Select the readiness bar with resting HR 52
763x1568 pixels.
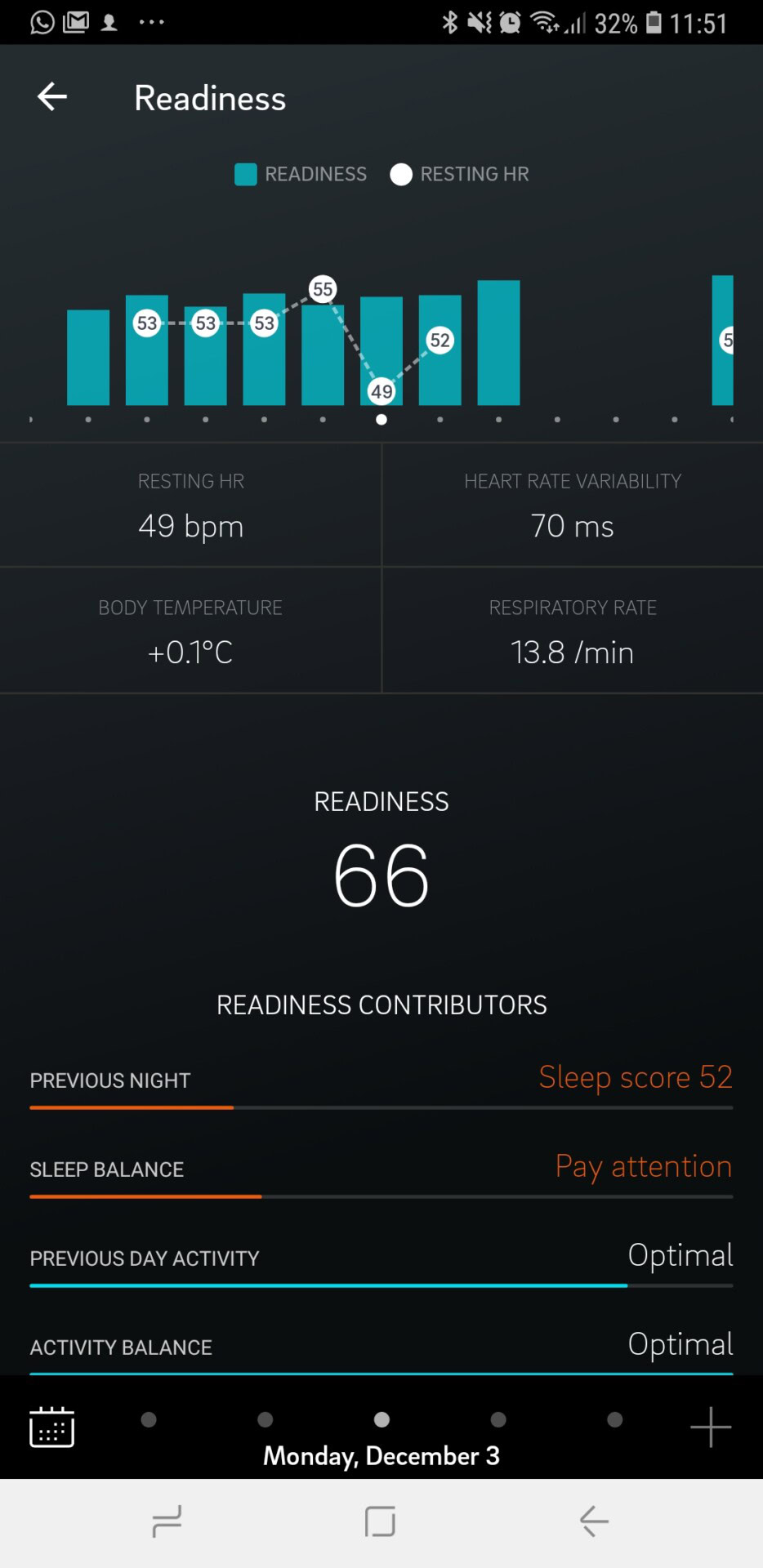pos(440,350)
